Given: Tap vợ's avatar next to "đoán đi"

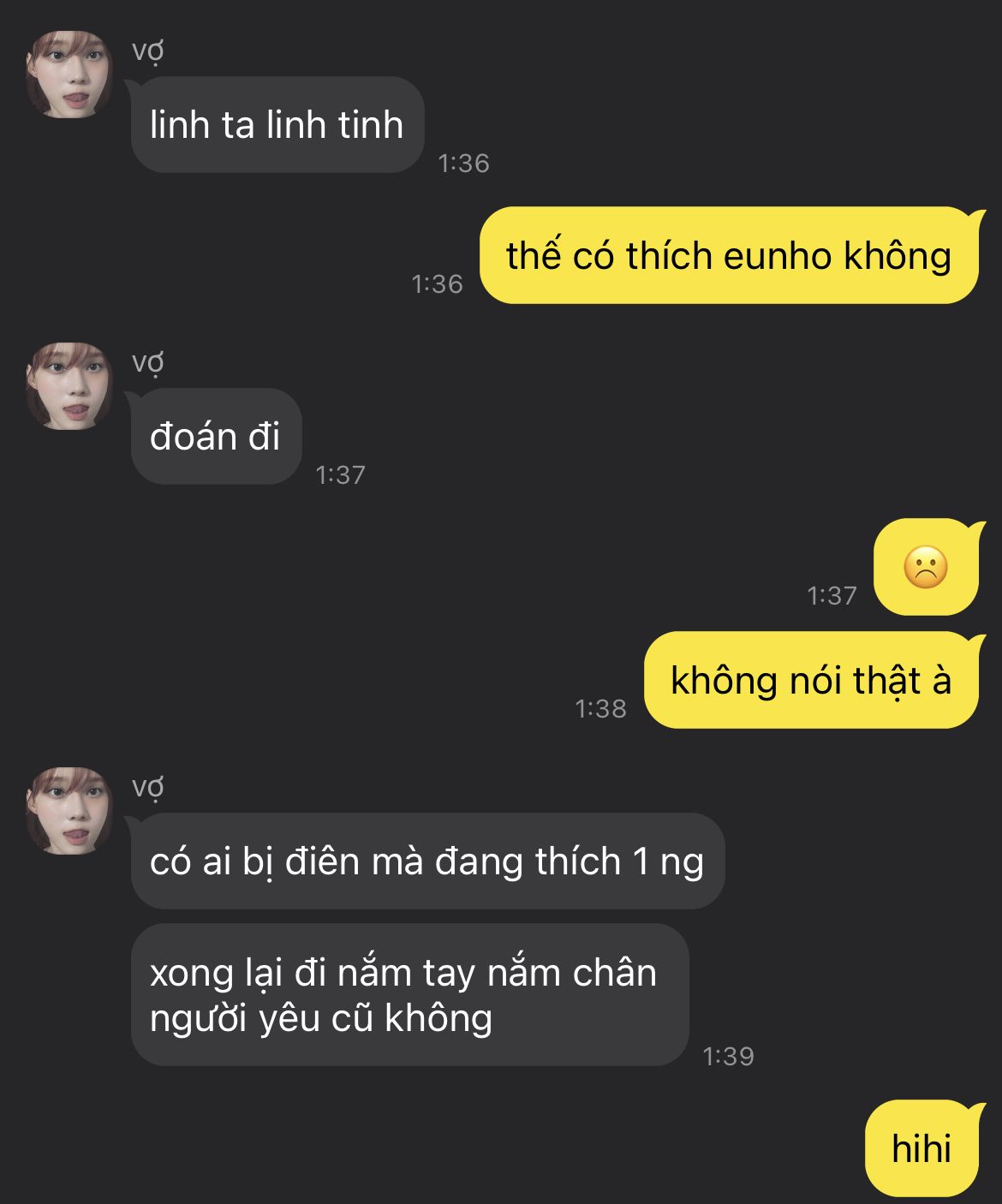Looking at the screenshot, I should pyautogui.click(x=69, y=386).
